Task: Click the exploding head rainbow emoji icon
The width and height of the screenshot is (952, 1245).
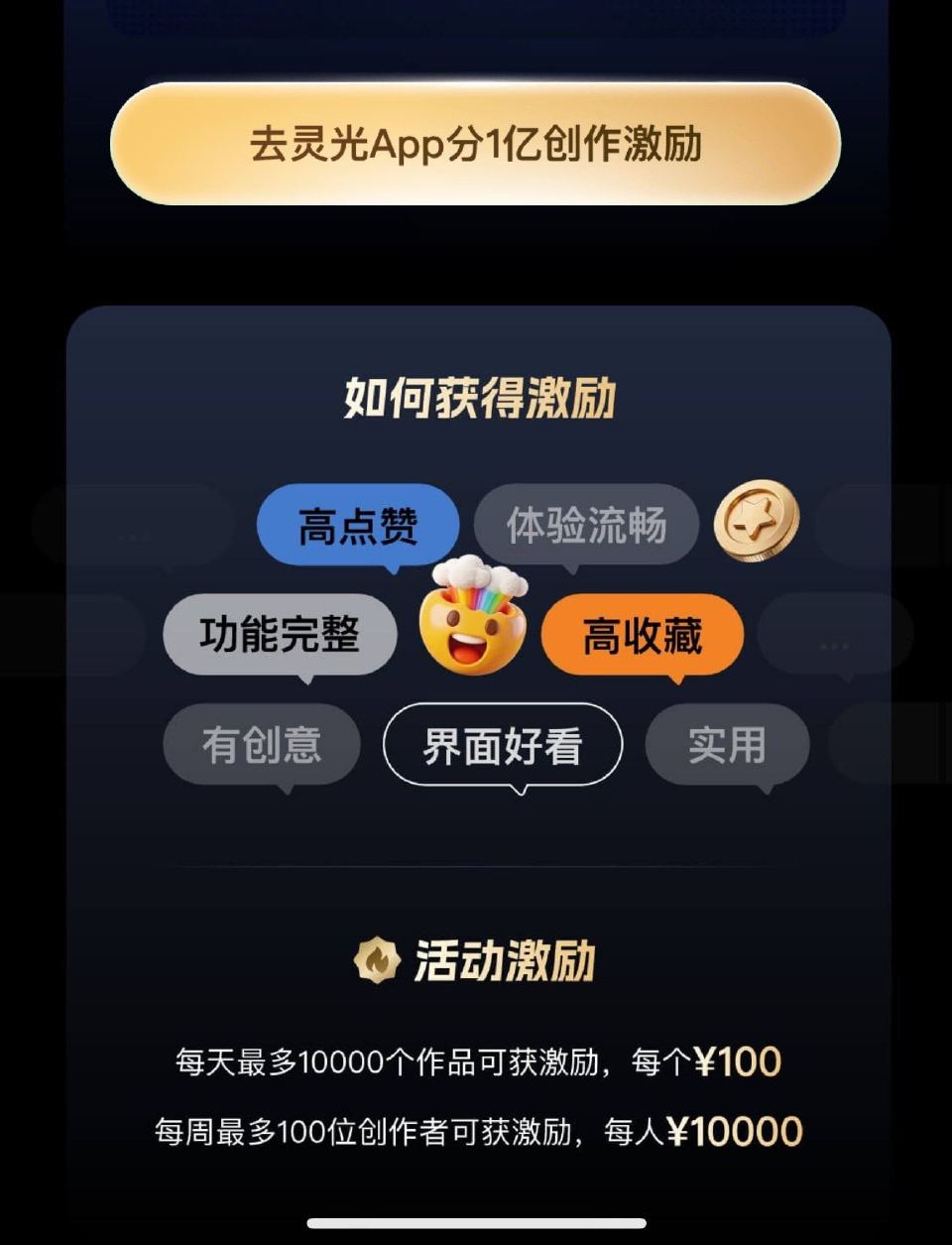Action: [x=476, y=625]
